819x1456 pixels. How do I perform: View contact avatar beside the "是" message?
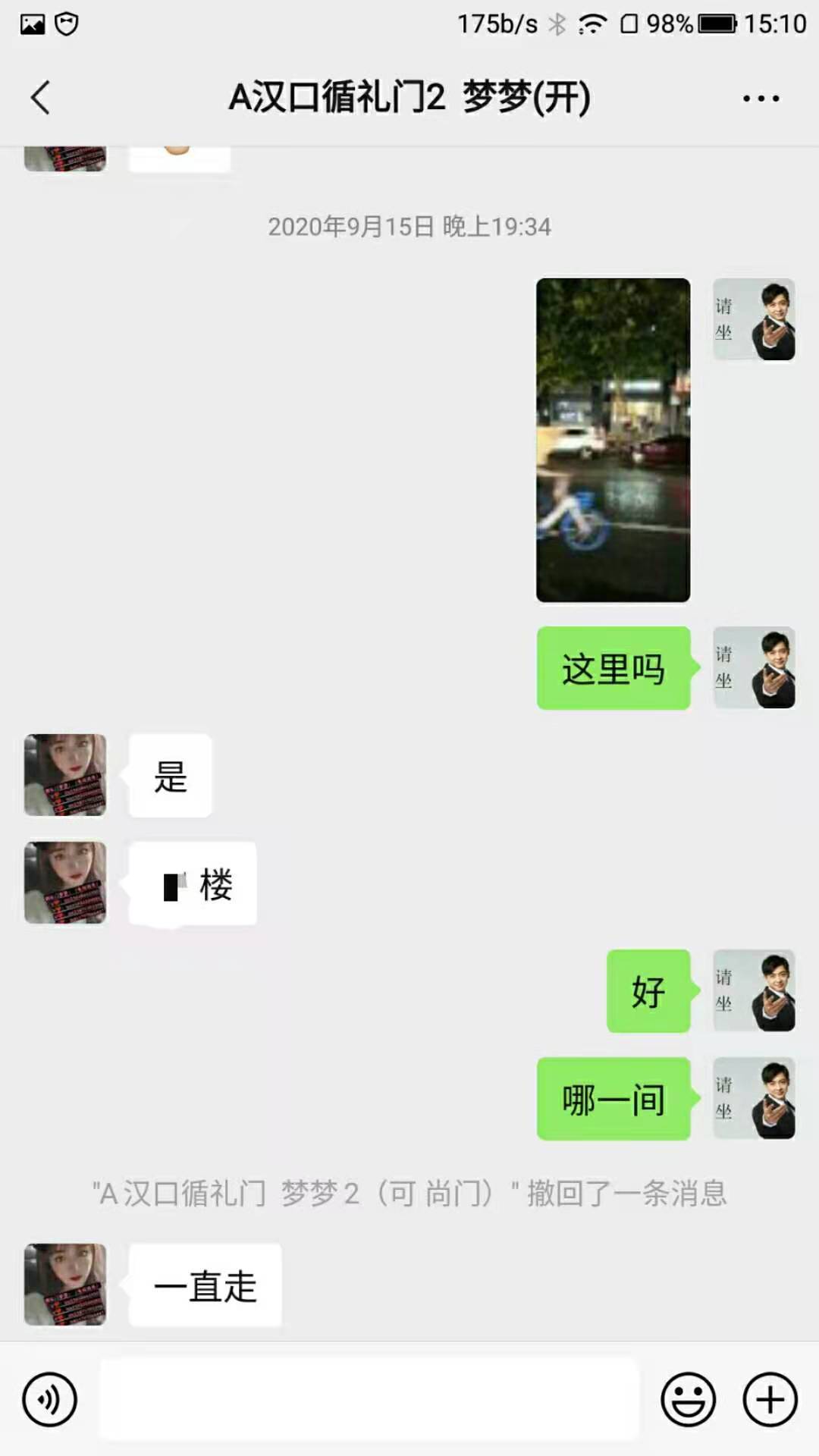[65, 775]
